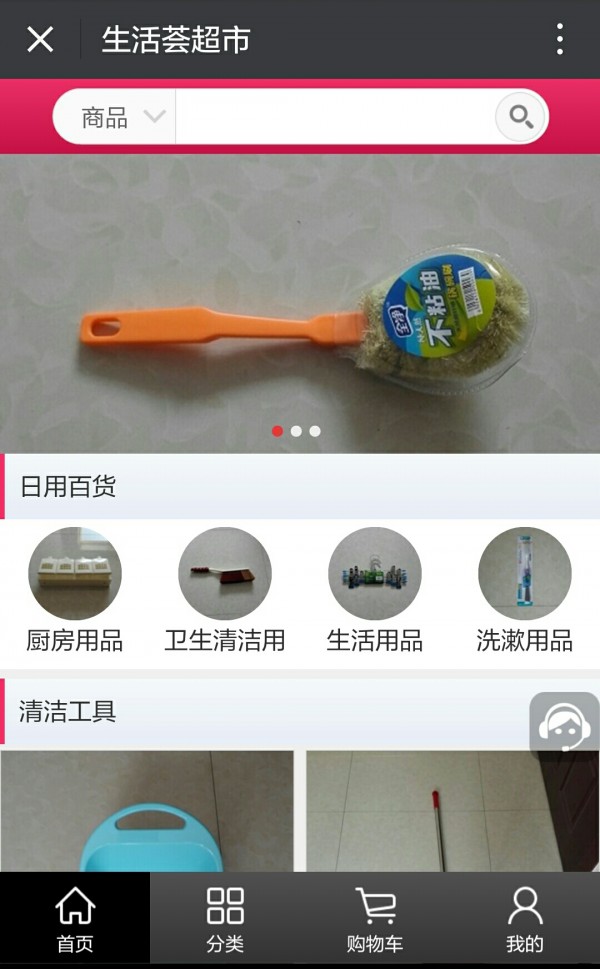The image size is (600, 969).
Task: Open the 日用百货 section
Action: (68, 487)
